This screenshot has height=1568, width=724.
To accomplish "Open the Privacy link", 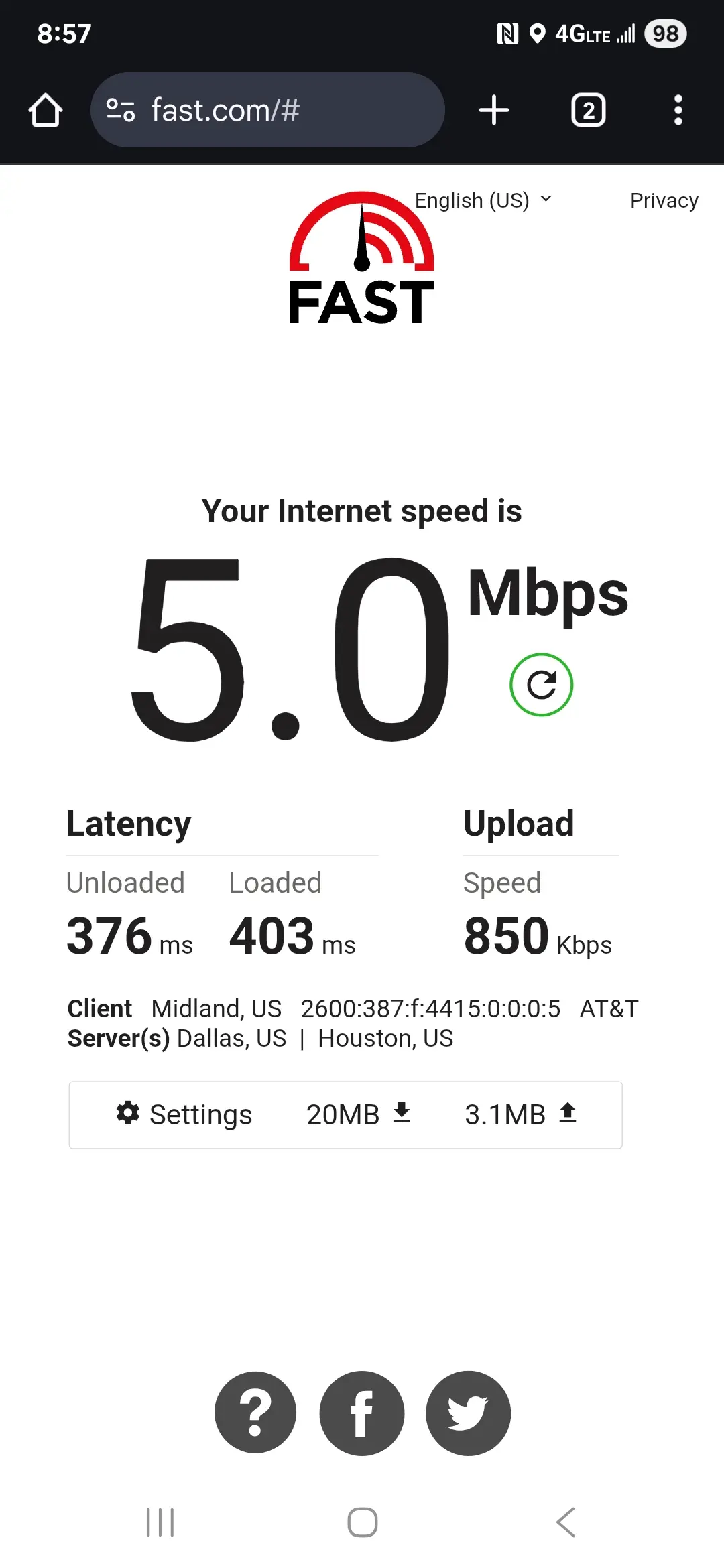I will (664, 200).
